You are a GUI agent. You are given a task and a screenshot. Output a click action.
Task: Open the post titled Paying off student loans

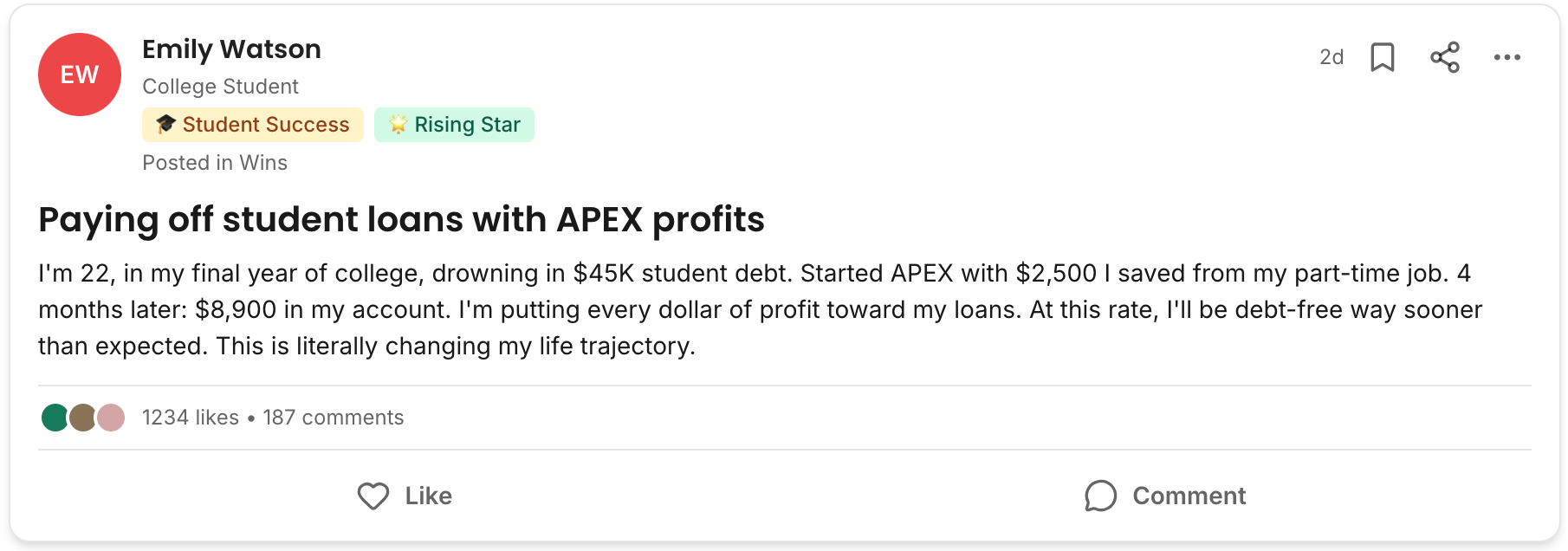(x=401, y=220)
